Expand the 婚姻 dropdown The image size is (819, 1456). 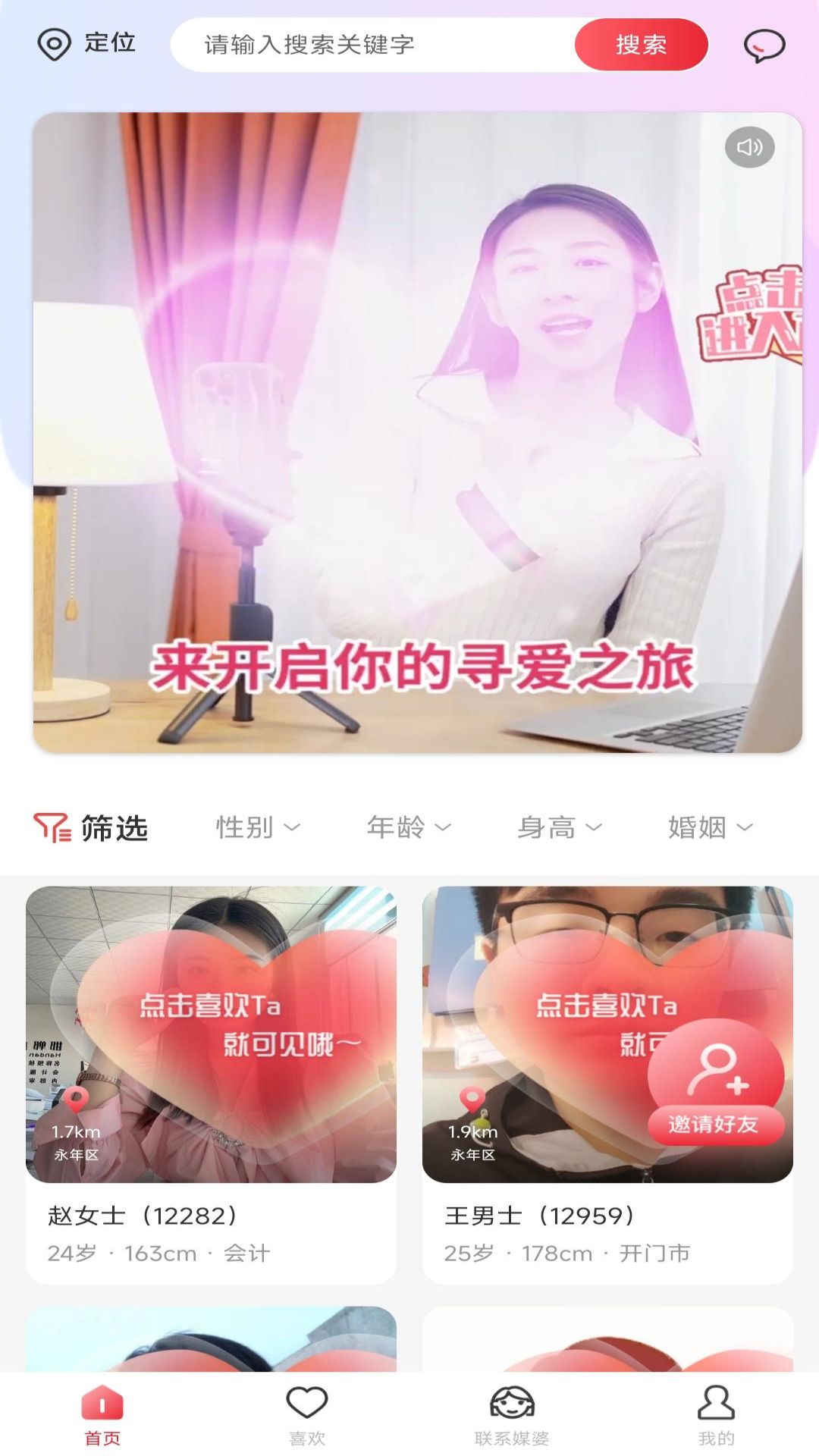point(711,827)
